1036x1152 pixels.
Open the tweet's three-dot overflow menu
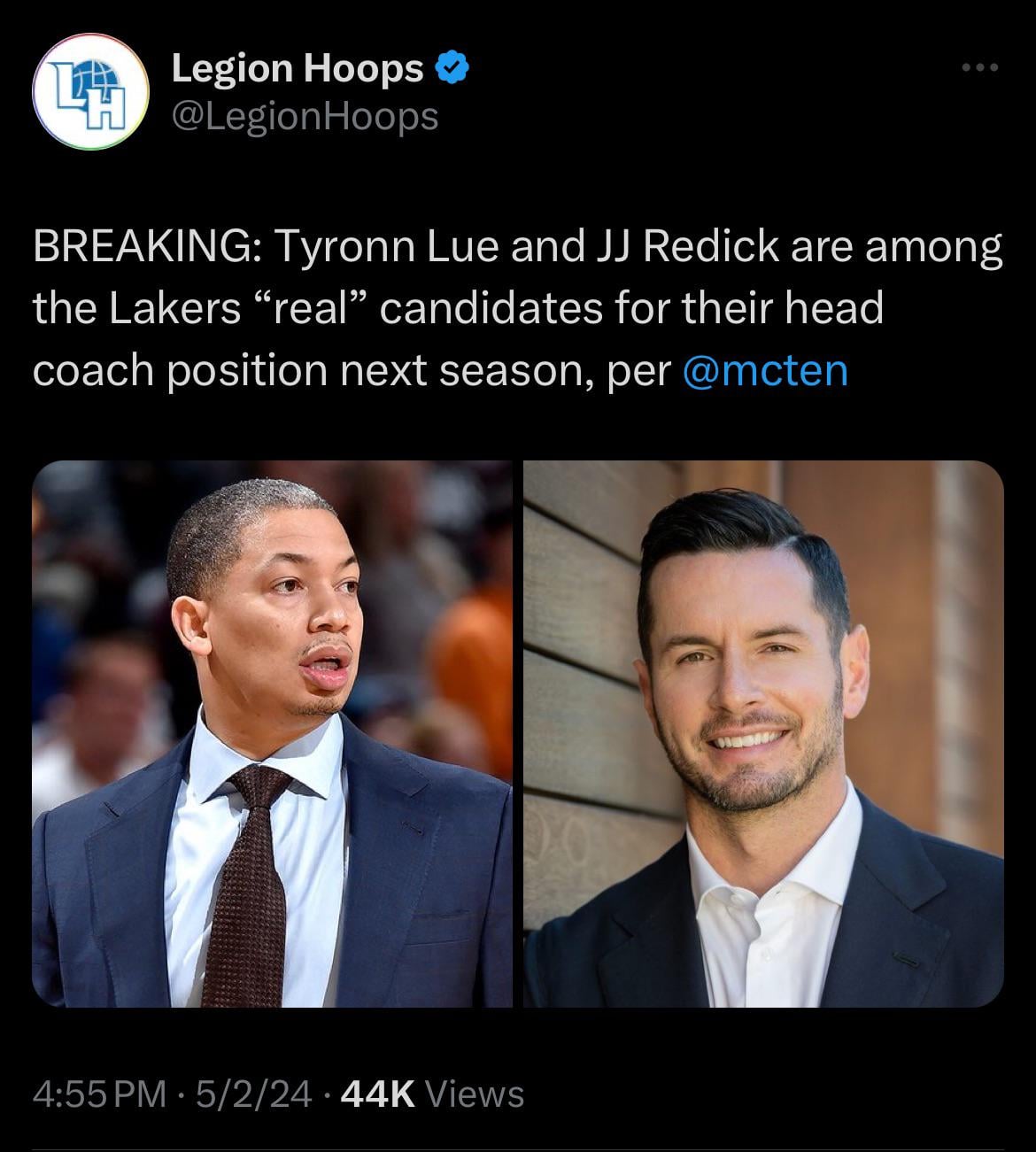tap(981, 68)
